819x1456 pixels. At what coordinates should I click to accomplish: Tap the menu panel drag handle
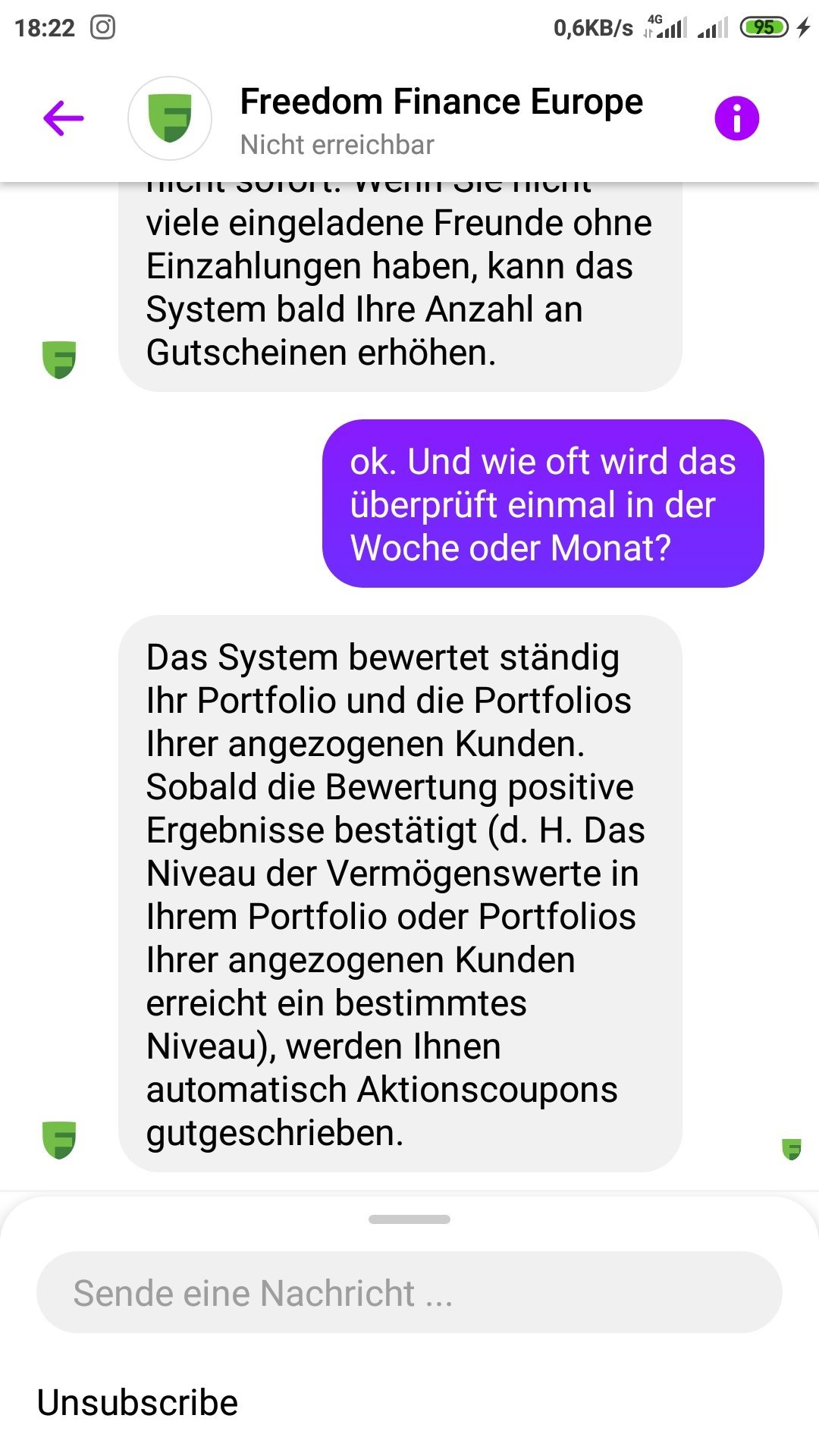click(409, 1219)
